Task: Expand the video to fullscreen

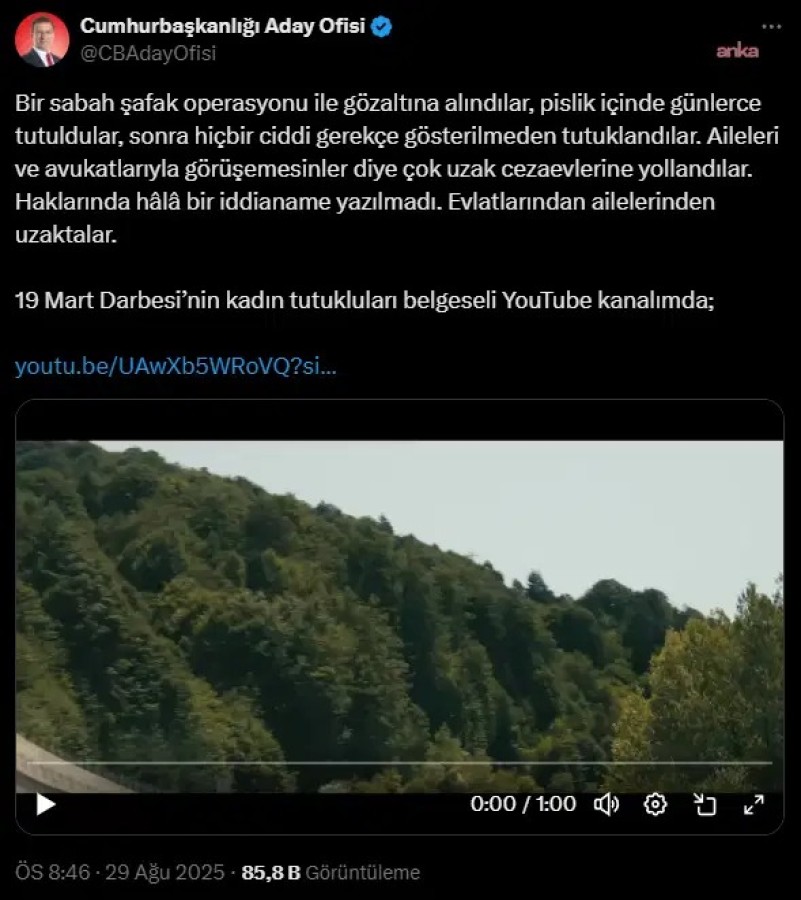Action: 754,804
